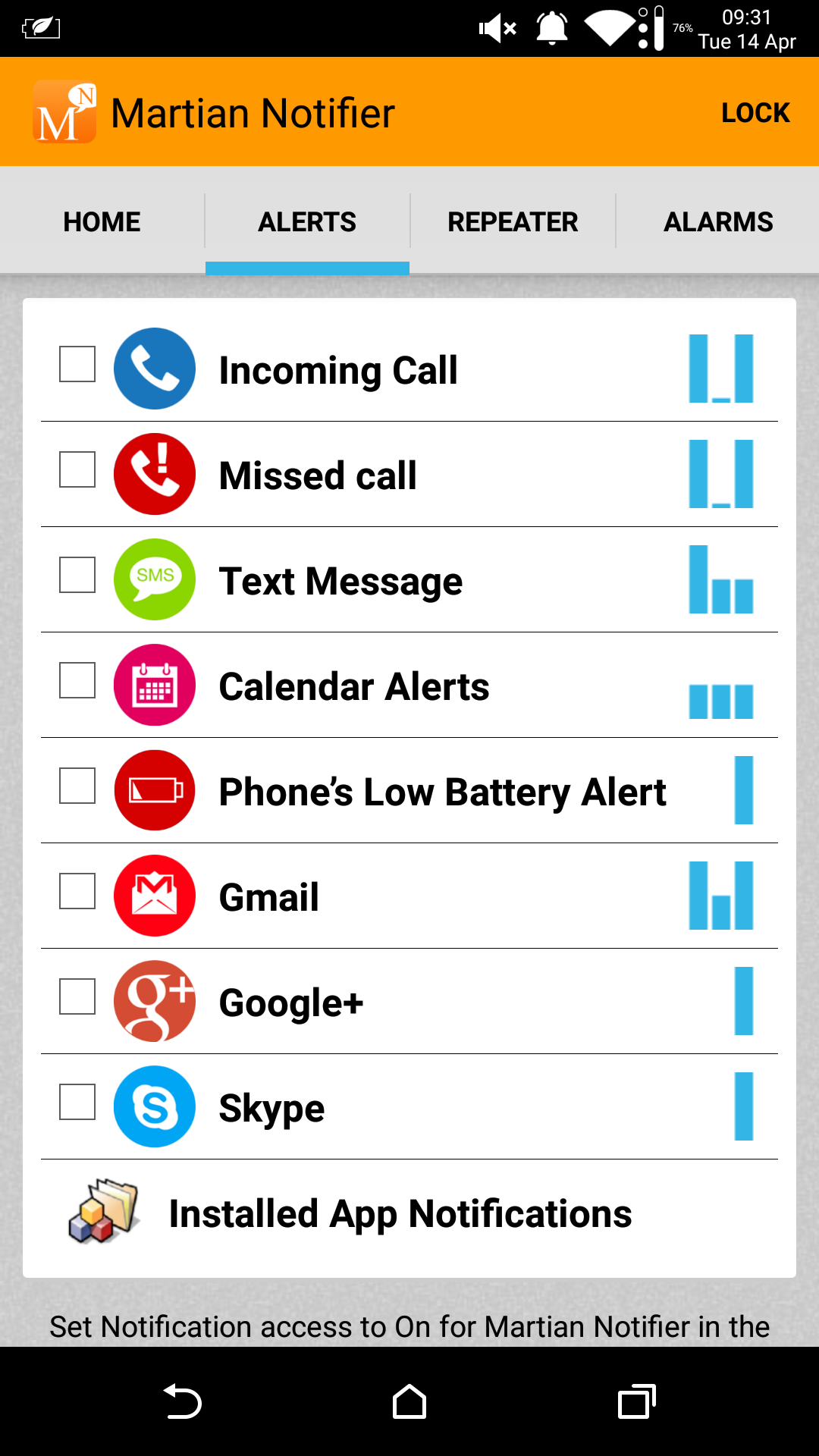Edit vibration pattern for Incoming Call
The width and height of the screenshot is (819, 1456).
[720, 369]
